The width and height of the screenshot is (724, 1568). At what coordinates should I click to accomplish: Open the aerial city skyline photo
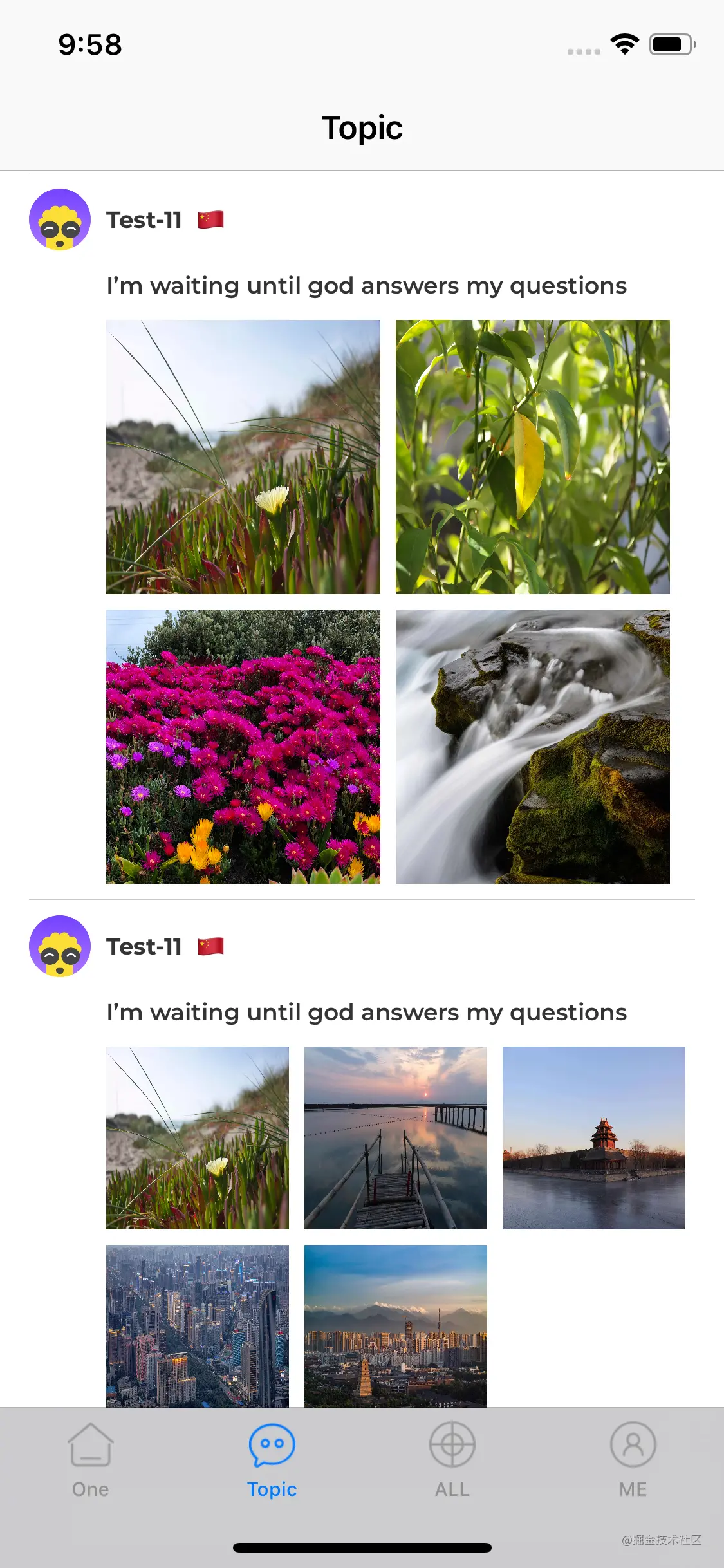coord(198,1326)
